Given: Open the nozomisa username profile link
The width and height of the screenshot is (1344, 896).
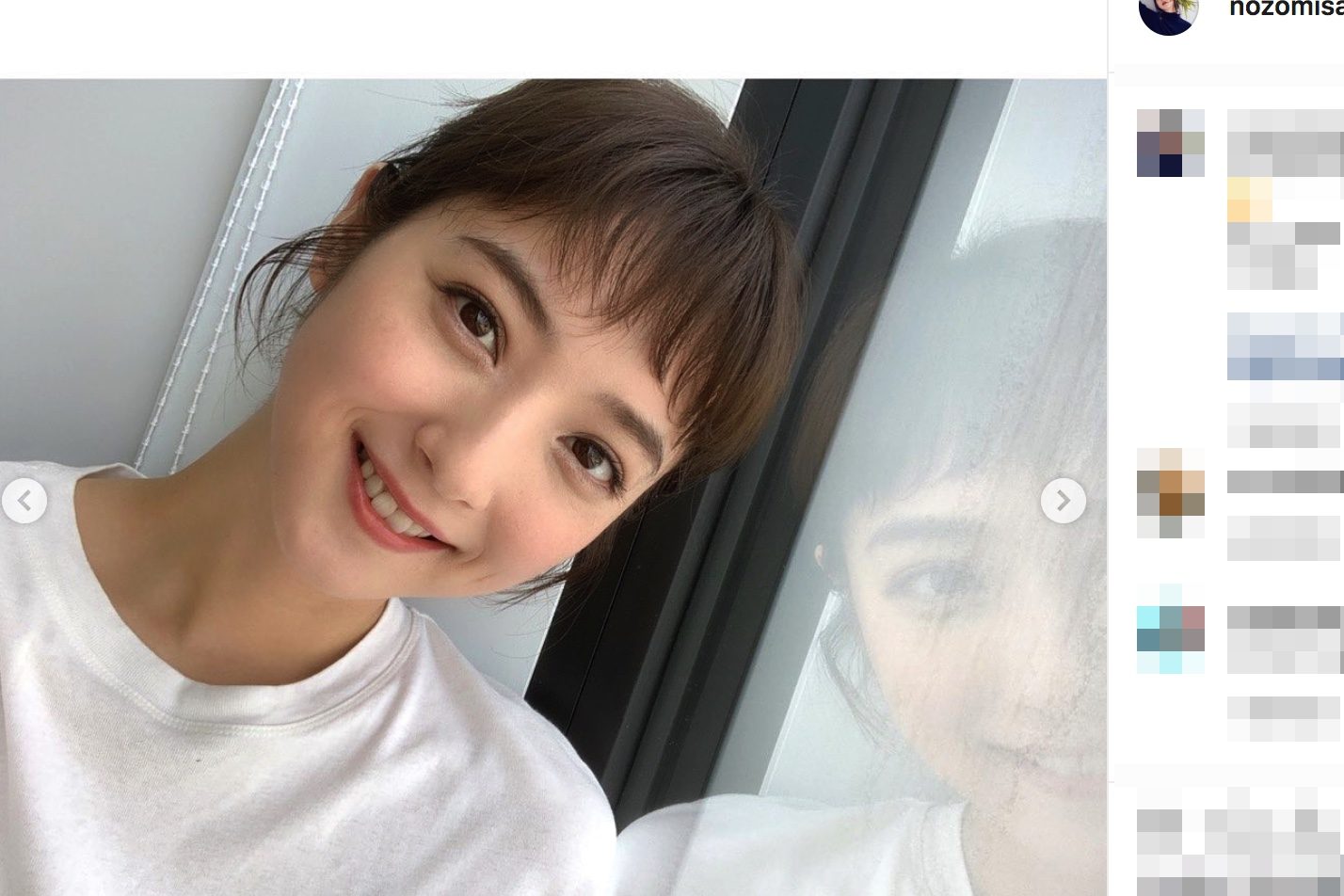Looking at the screenshot, I should tap(1285, 9).
